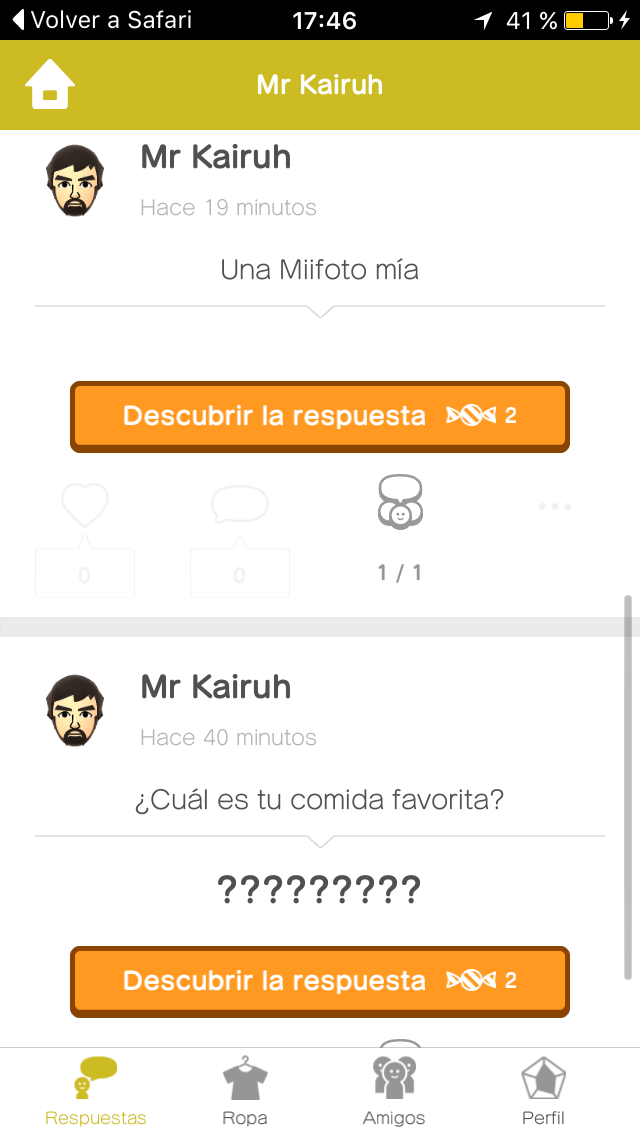The width and height of the screenshot is (640, 1136).
Task: Return to Safari via 'Volver a Safari'
Action: click(x=100, y=20)
